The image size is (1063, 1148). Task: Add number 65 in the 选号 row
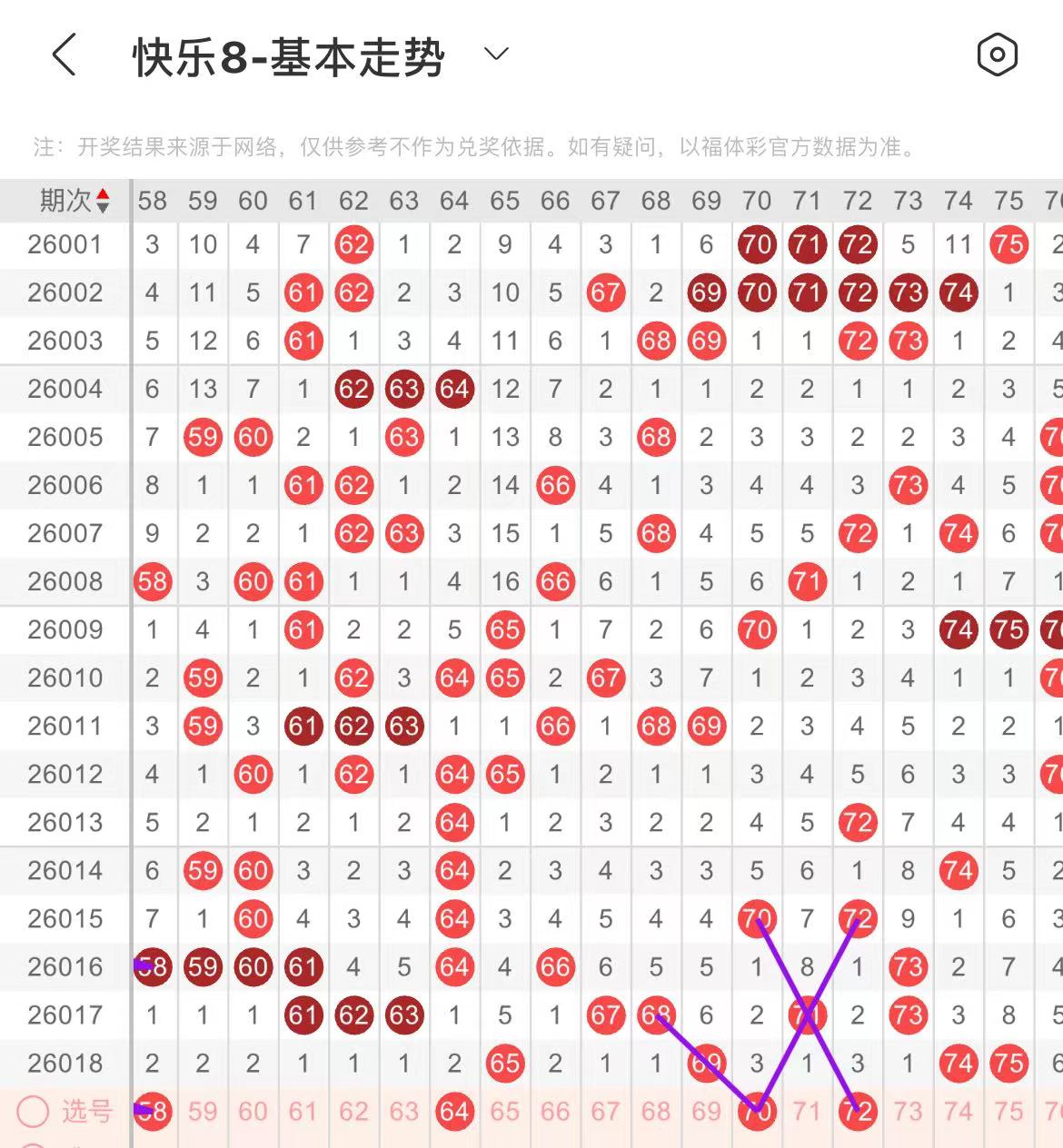coord(504,1112)
